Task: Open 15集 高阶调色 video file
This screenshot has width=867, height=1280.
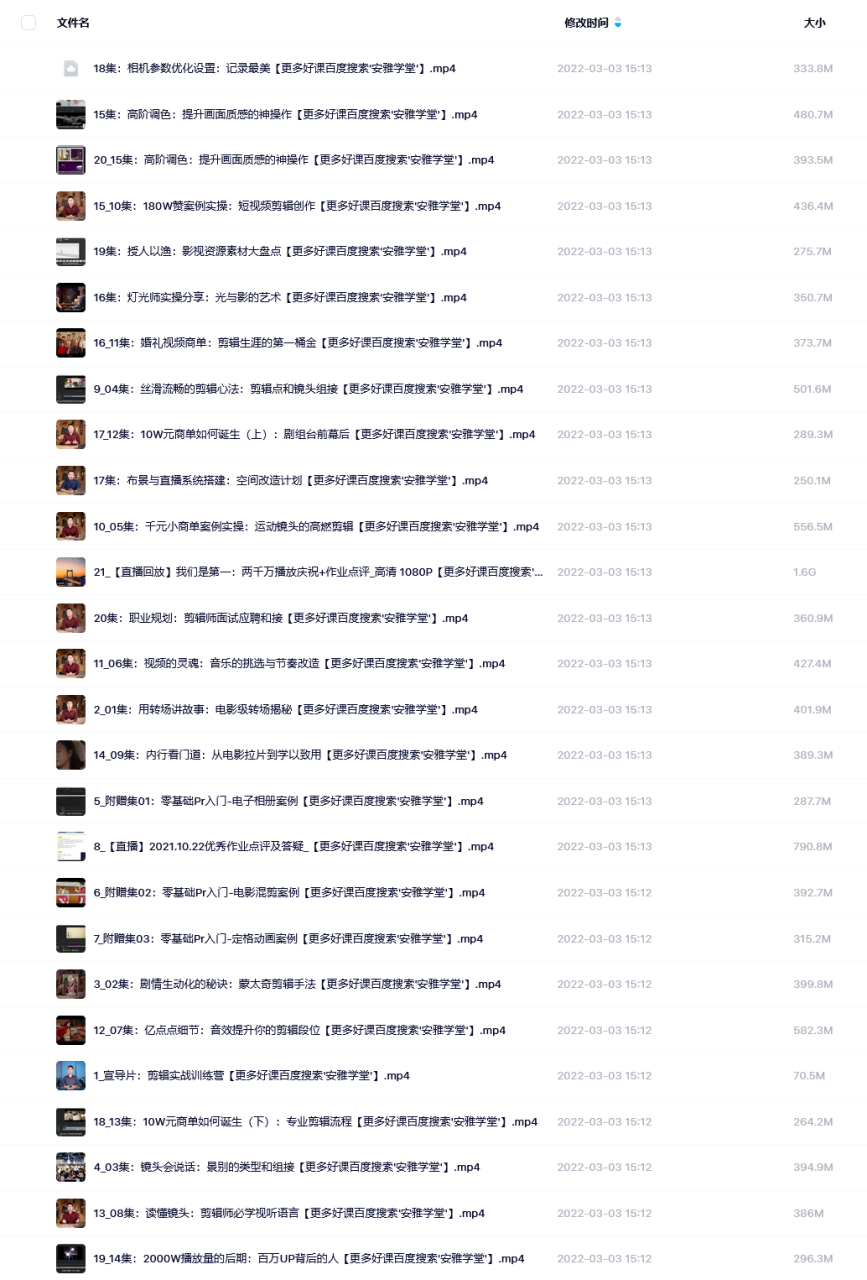Action: click(285, 115)
